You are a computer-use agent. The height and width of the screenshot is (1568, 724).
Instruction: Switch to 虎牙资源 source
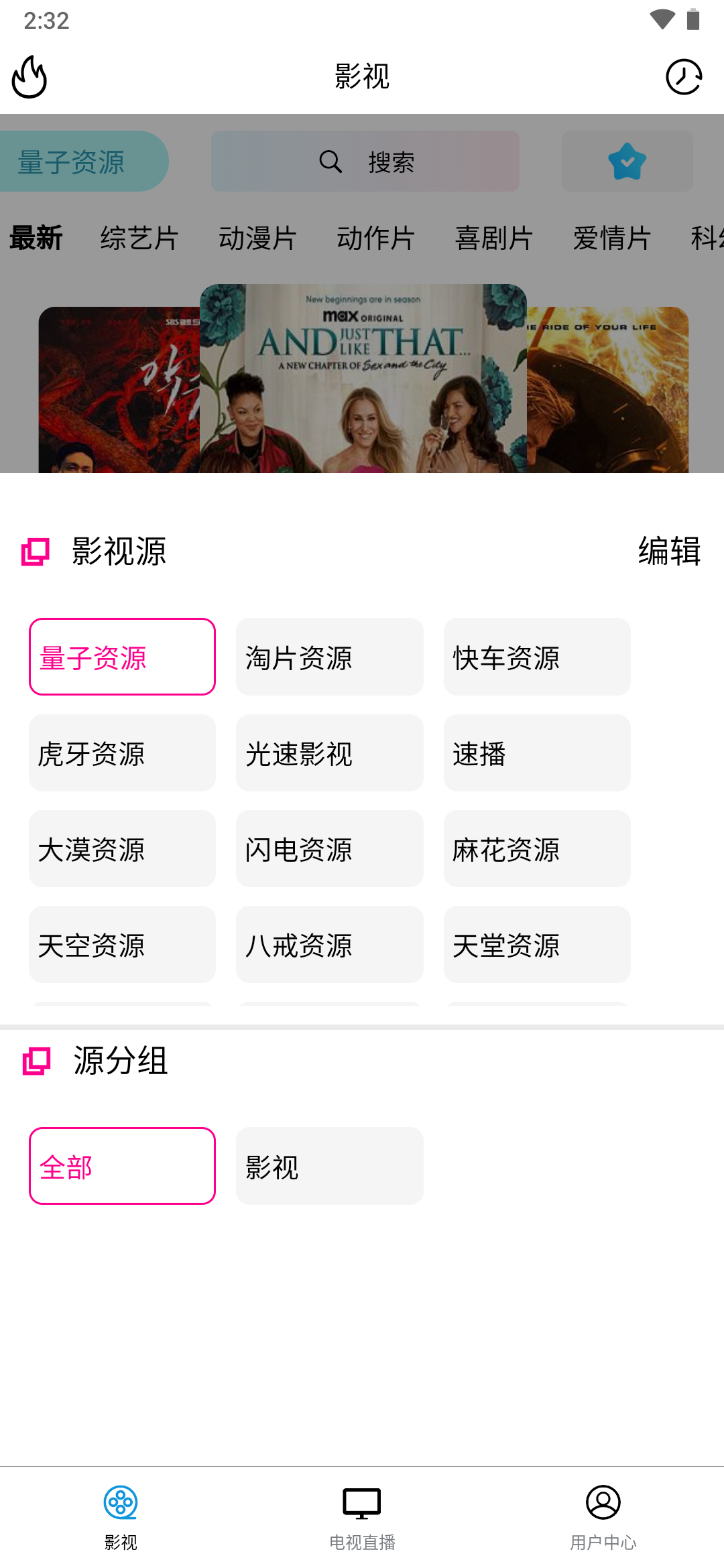pos(122,753)
